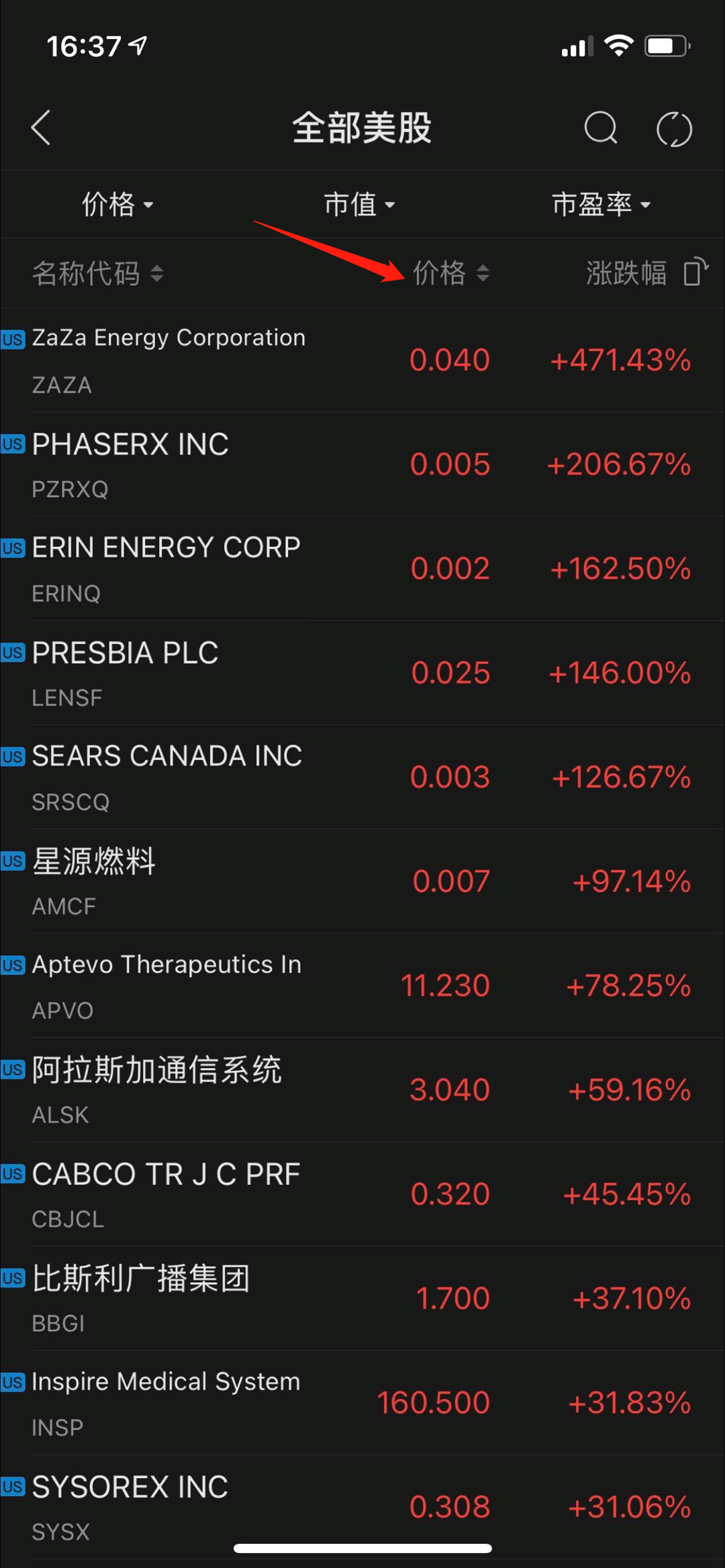This screenshot has width=725, height=1568.
Task: Open the search icon
Action: 600,127
